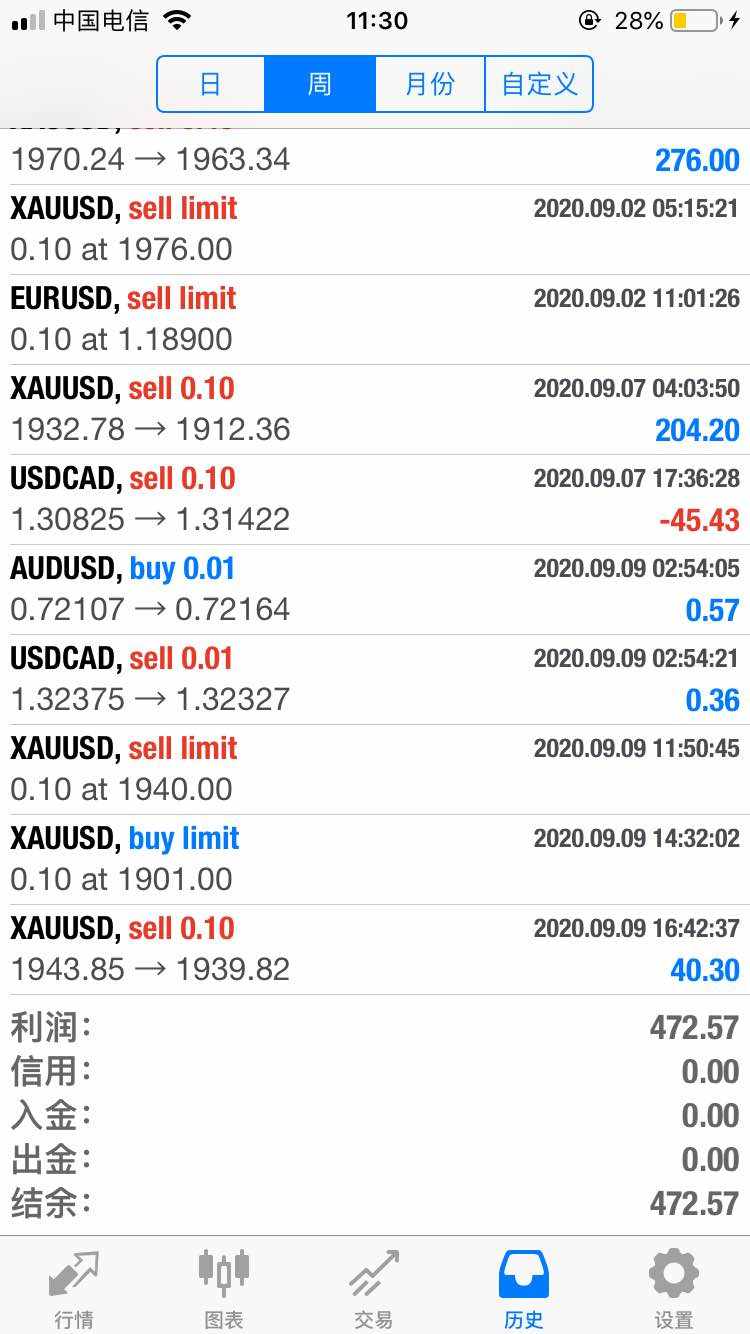View USDCAD sell with -45.43 loss

[375, 499]
